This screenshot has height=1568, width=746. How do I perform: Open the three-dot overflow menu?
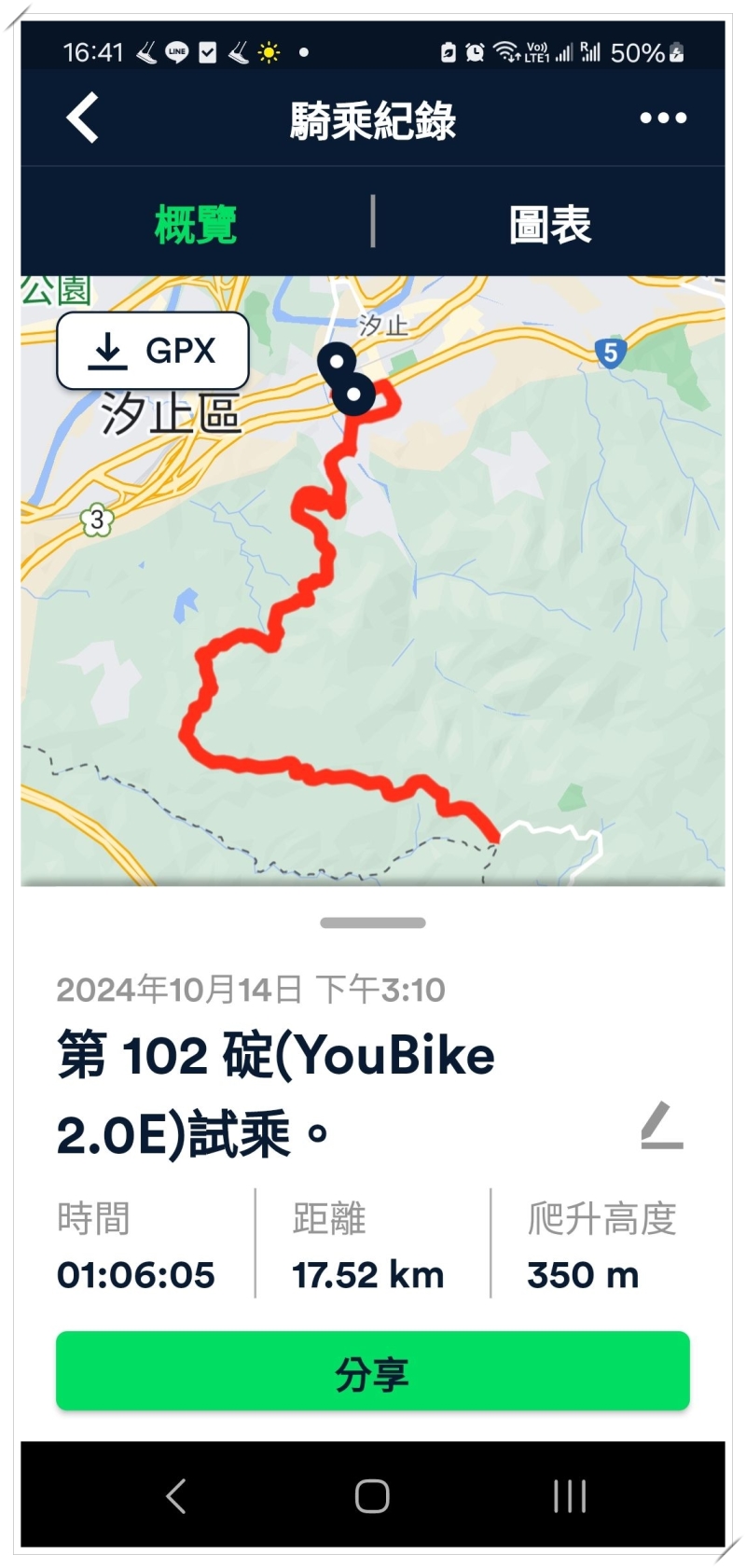click(x=663, y=118)
